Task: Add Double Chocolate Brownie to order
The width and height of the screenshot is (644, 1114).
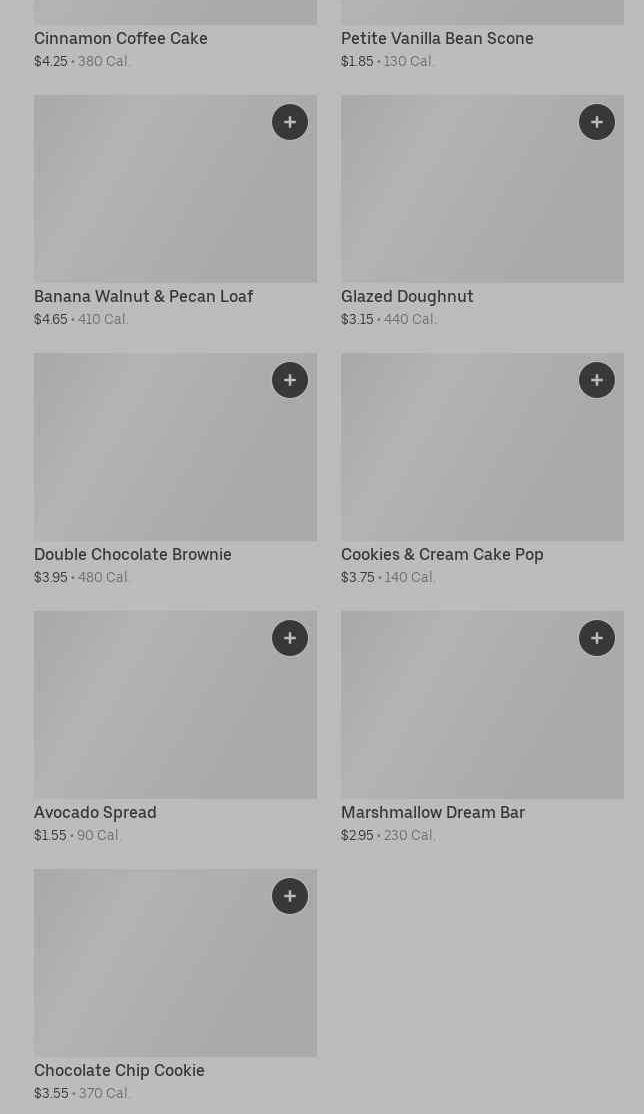Action: pos(290,380)
